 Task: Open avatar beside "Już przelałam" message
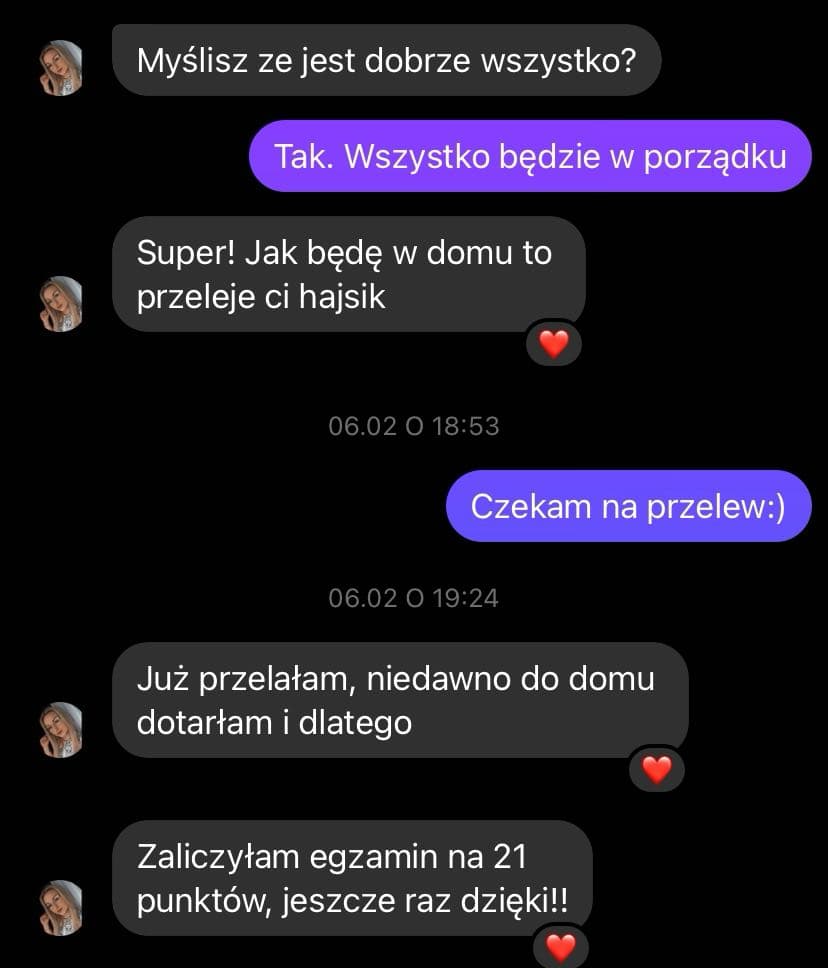(61, 729)
